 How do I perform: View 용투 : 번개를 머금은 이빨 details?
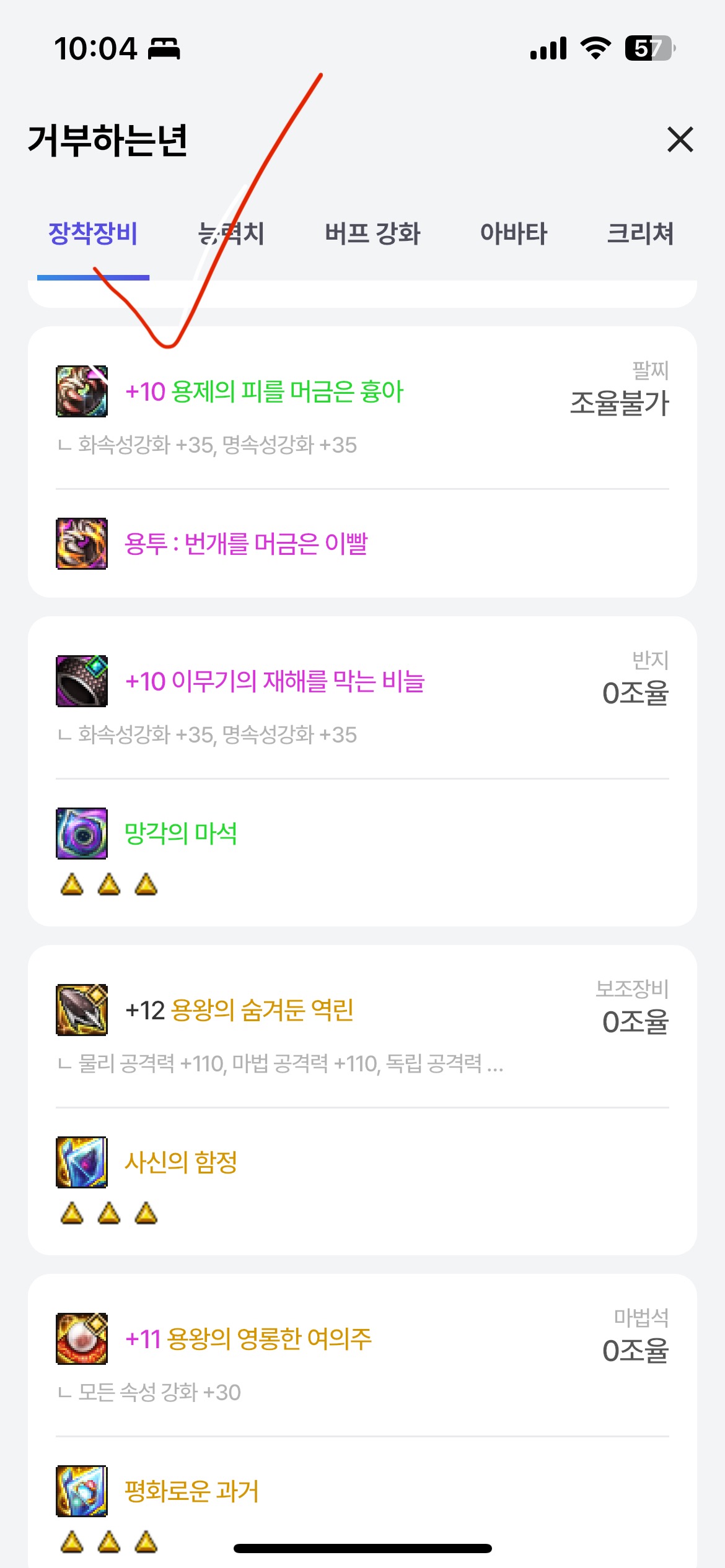(x=246, y=544)
